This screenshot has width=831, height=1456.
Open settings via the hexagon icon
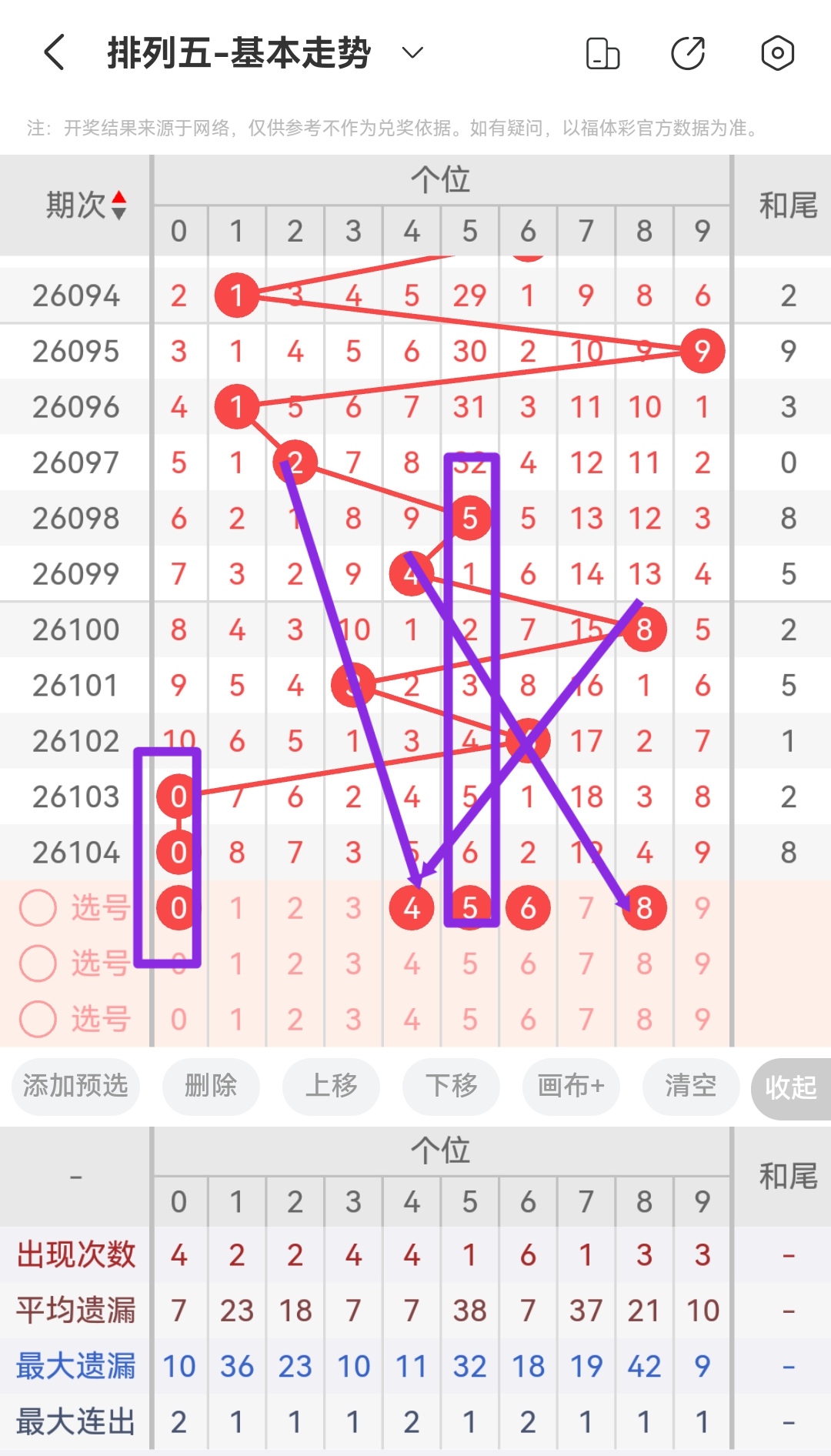777,52
